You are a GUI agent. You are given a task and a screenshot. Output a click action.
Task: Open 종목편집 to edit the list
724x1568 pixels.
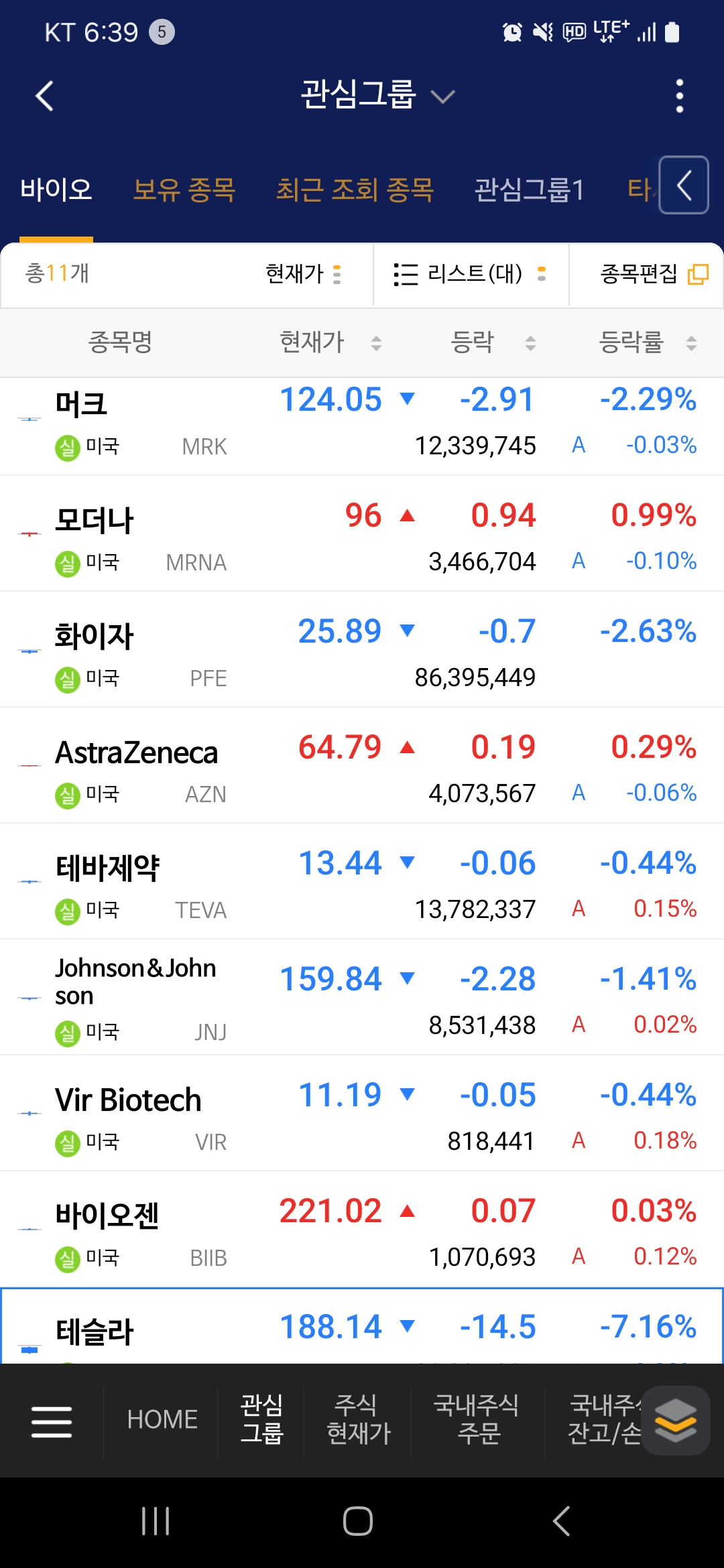click(x=654, y=274)
